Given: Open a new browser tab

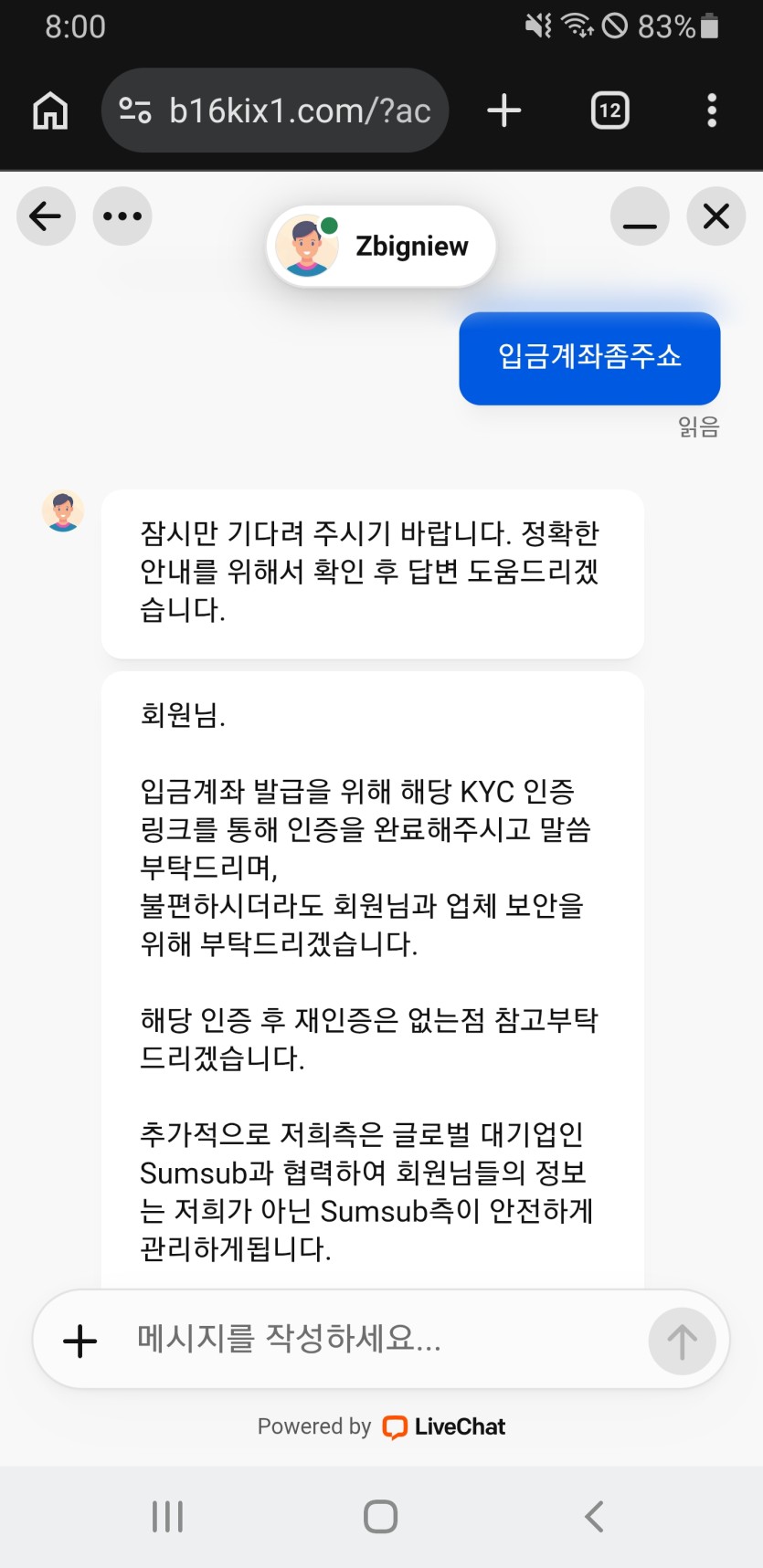Looking at the screenshot, I should [x=503, y=110].
